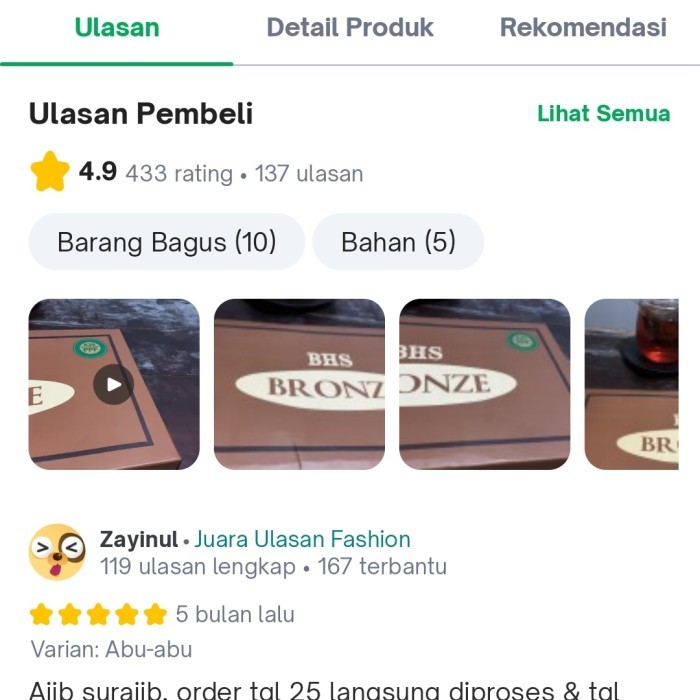The image size is (700, 700).
Task: Switch to the Ulasan tab
Action: click(117, 28)
